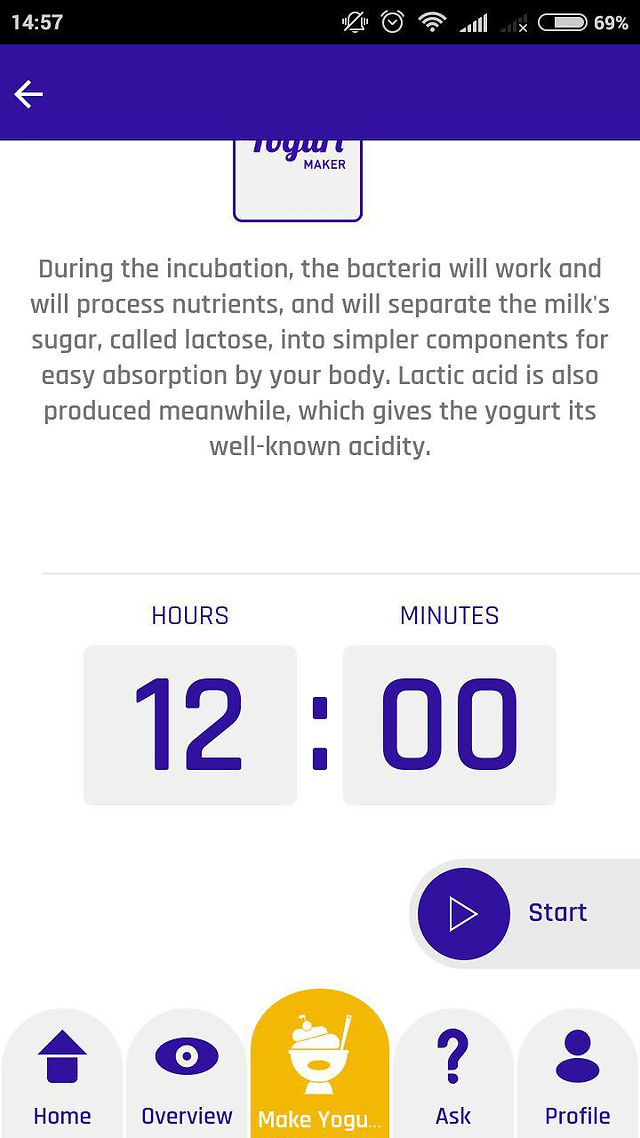640x1138 pixels.
Task: Switch to the Home tab
Action: click(62, 1074)
